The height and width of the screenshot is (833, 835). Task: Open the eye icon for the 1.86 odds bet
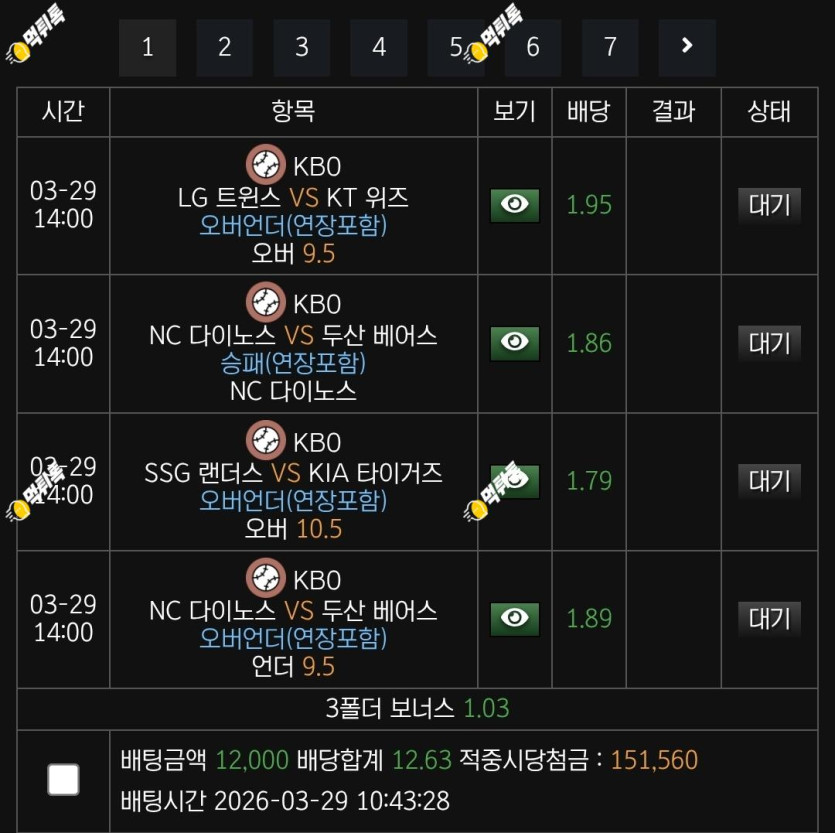click(514, 343)
